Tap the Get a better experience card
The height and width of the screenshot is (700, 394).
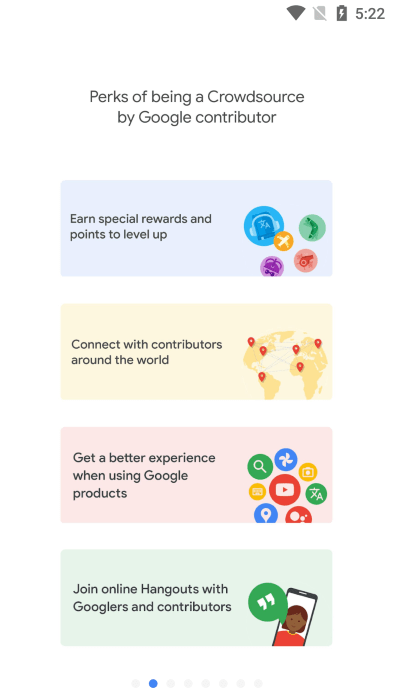pyautogui.click(x=196, y=475)
